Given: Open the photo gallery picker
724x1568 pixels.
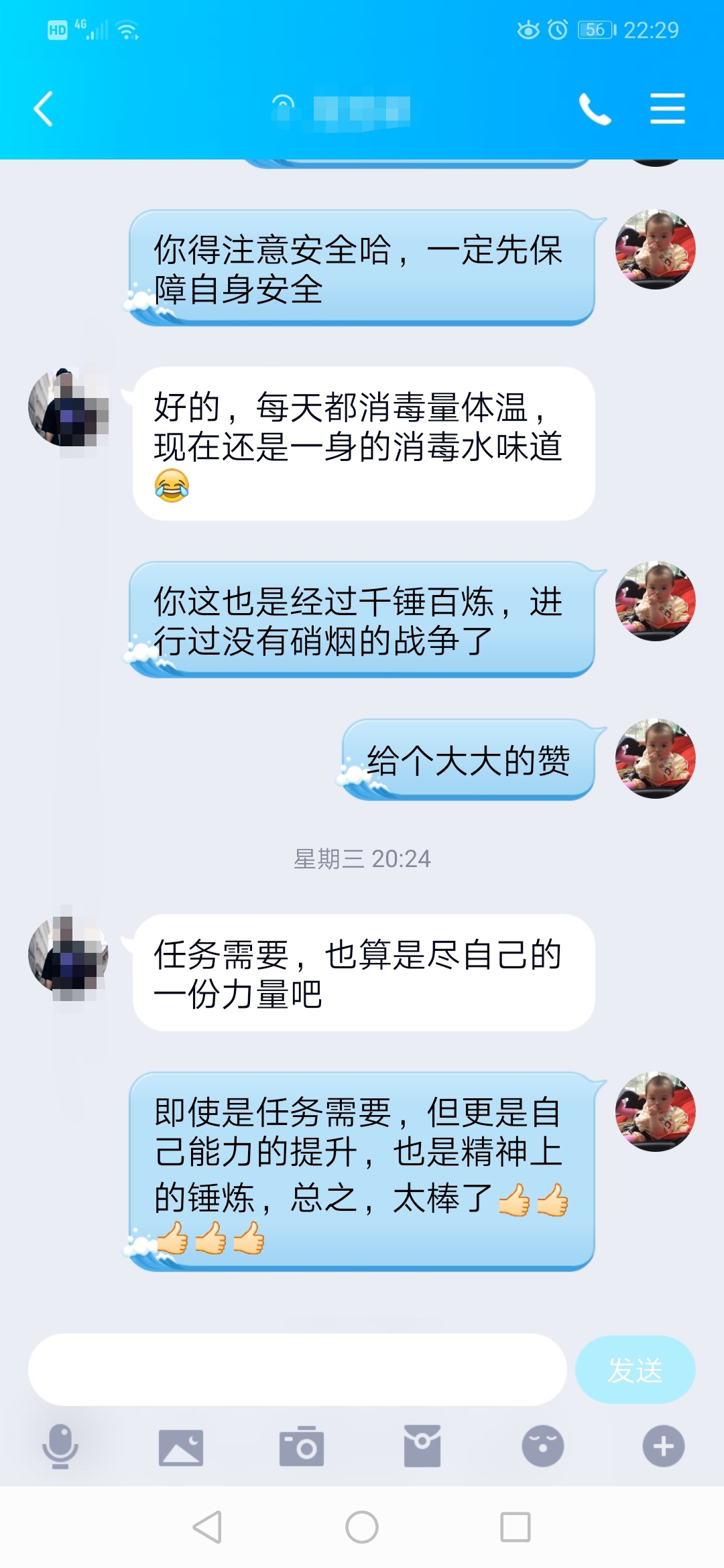Looking at the screenshot, I should (181, 1446).
